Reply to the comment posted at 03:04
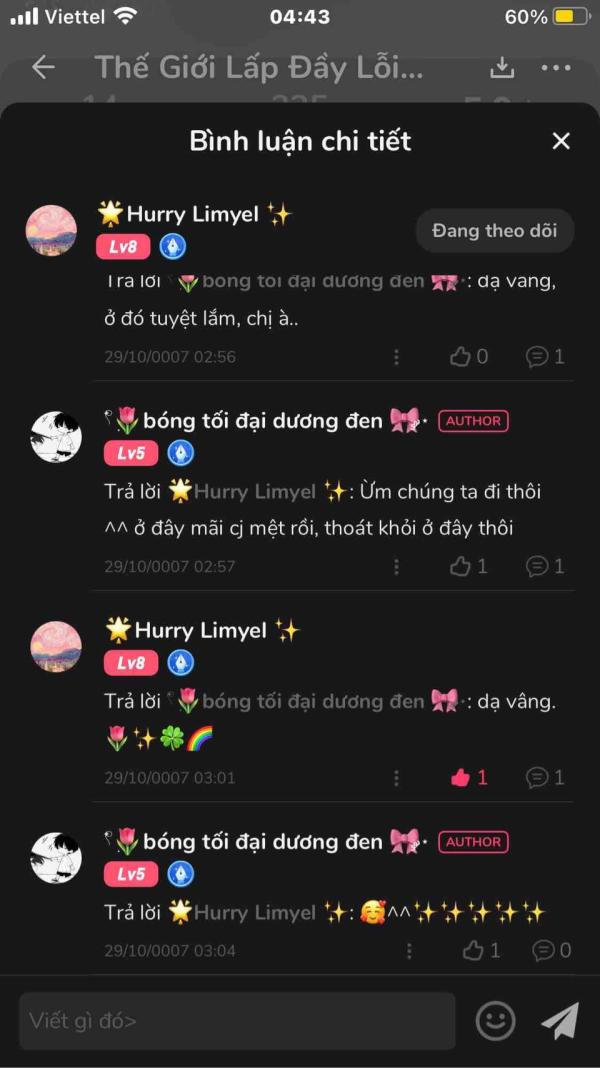This screenshot has height=1068, width=600. point(552,951)
